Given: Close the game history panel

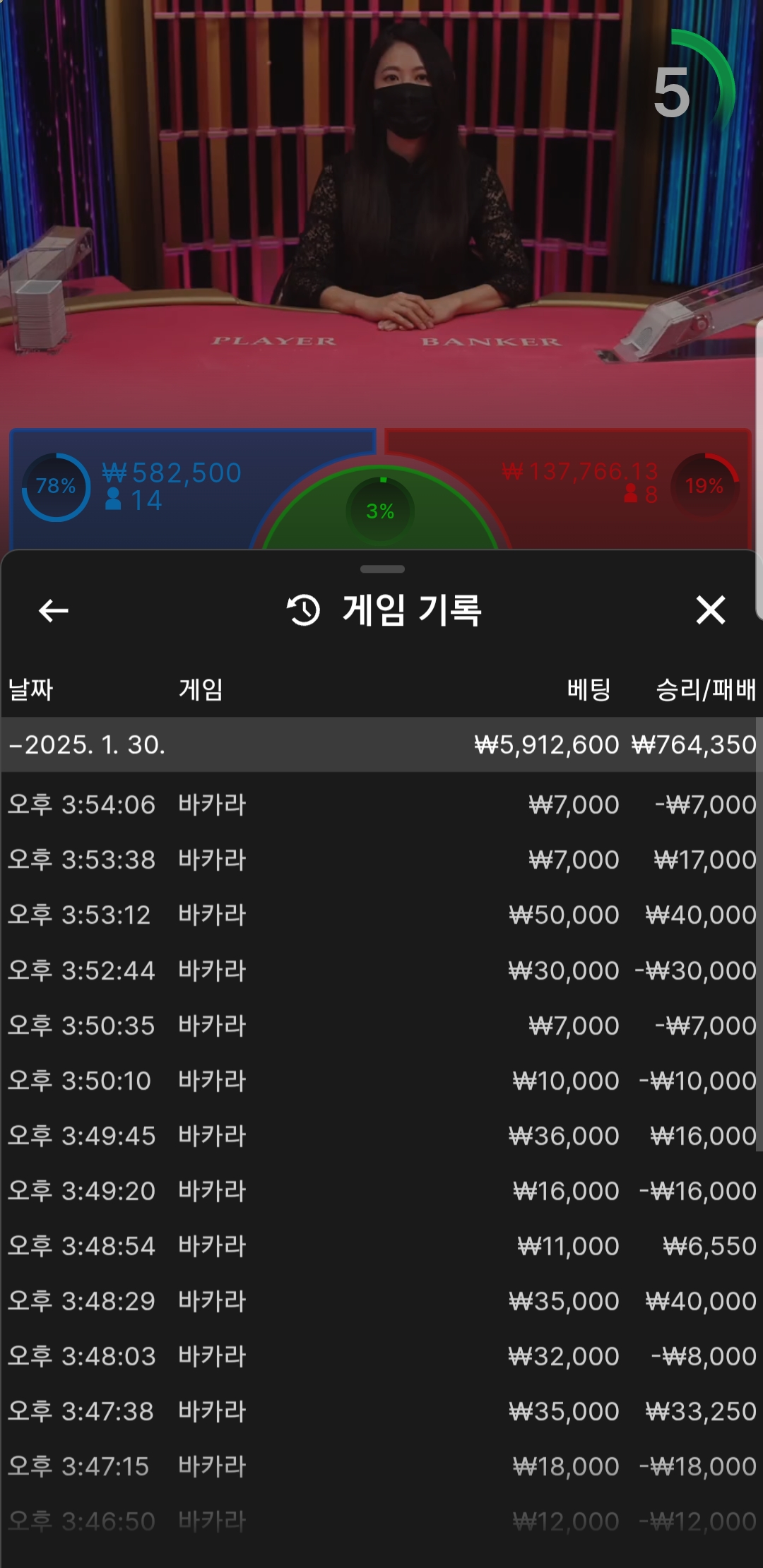Looking at the screenshot, I should click(710, 610).
